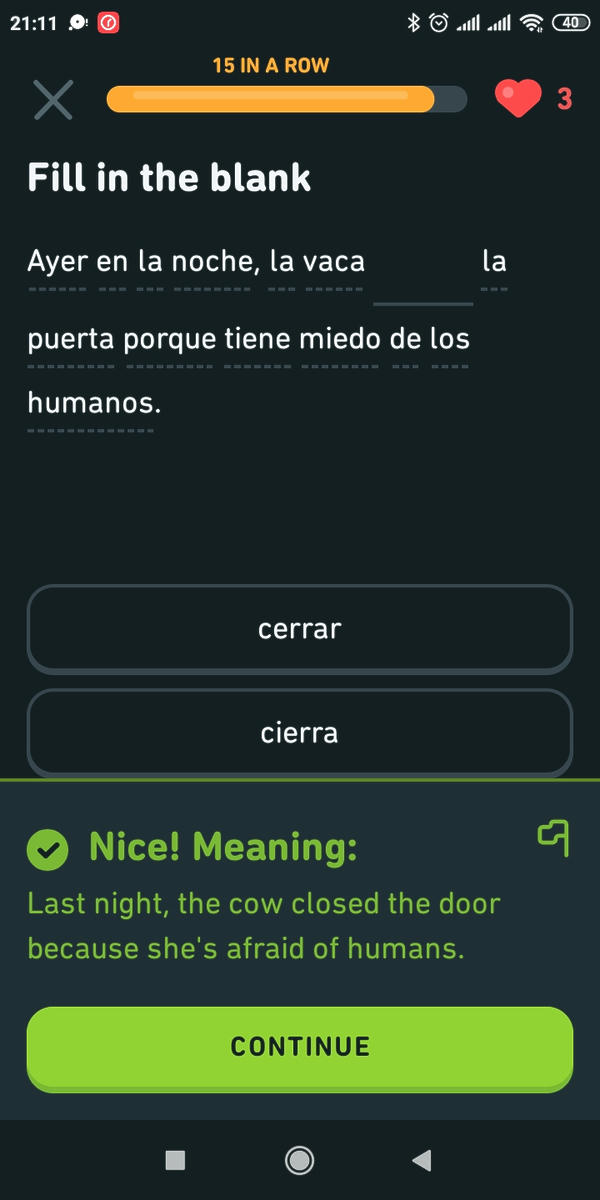
Task: Close the lesson with the X
Action: [x=53, y=100]
